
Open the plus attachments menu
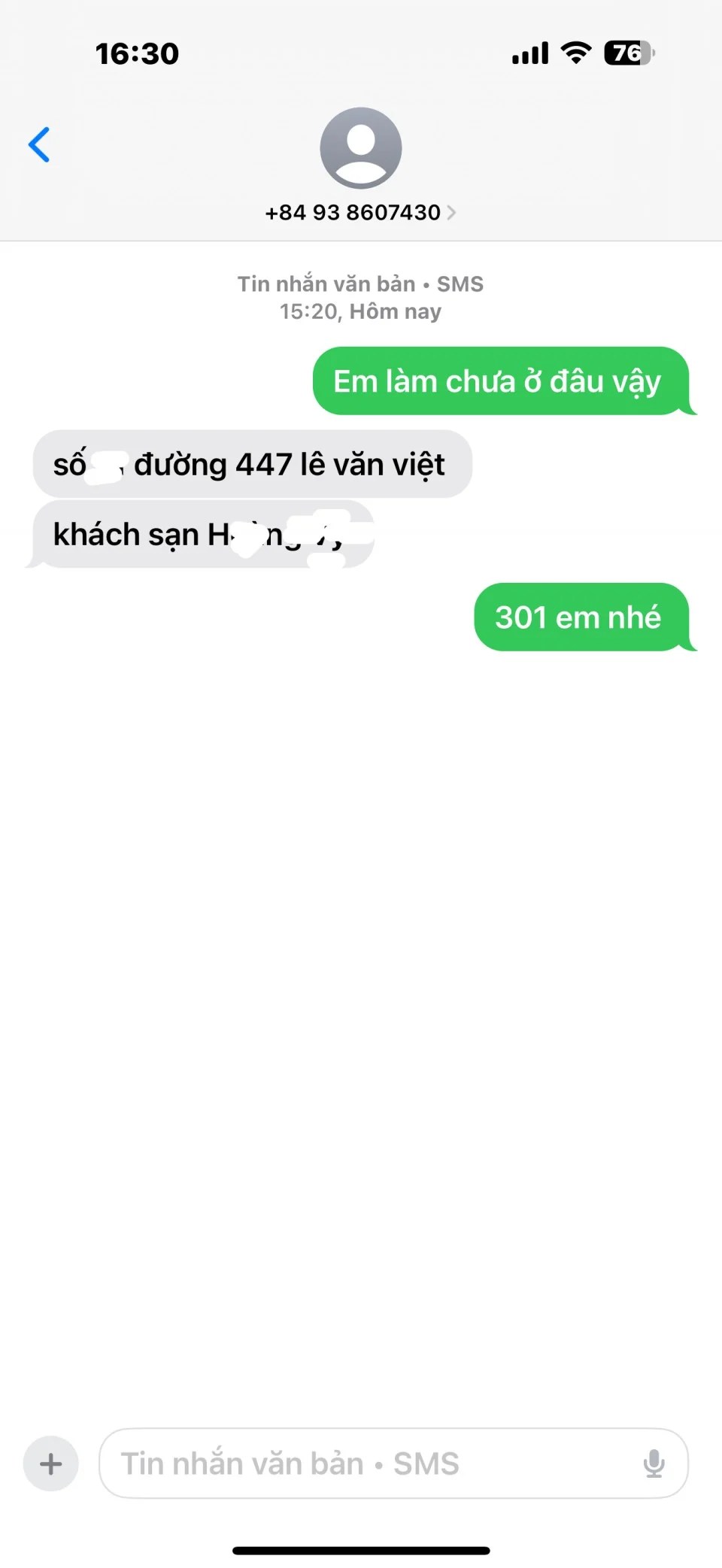[51, 1463]
